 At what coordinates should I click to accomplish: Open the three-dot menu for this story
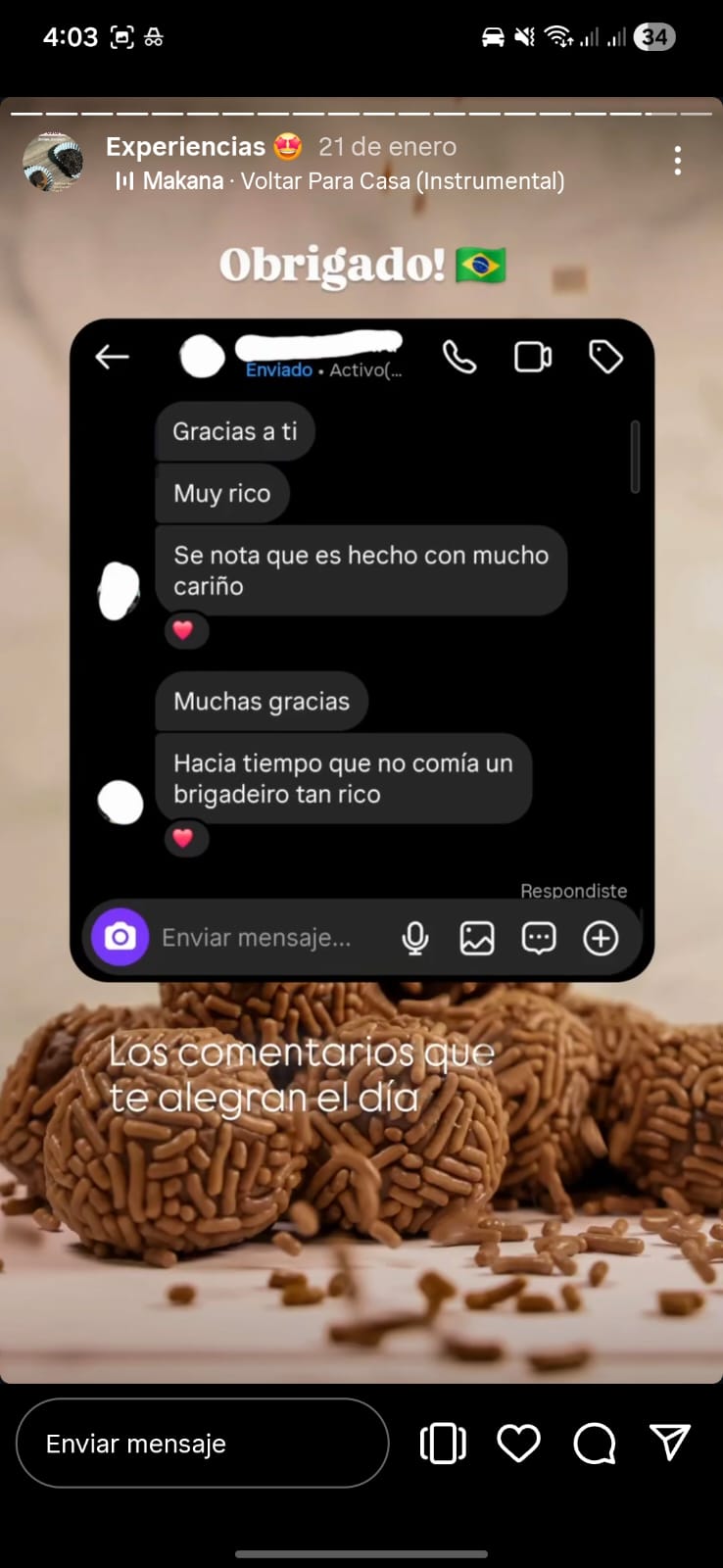(678, 160)
